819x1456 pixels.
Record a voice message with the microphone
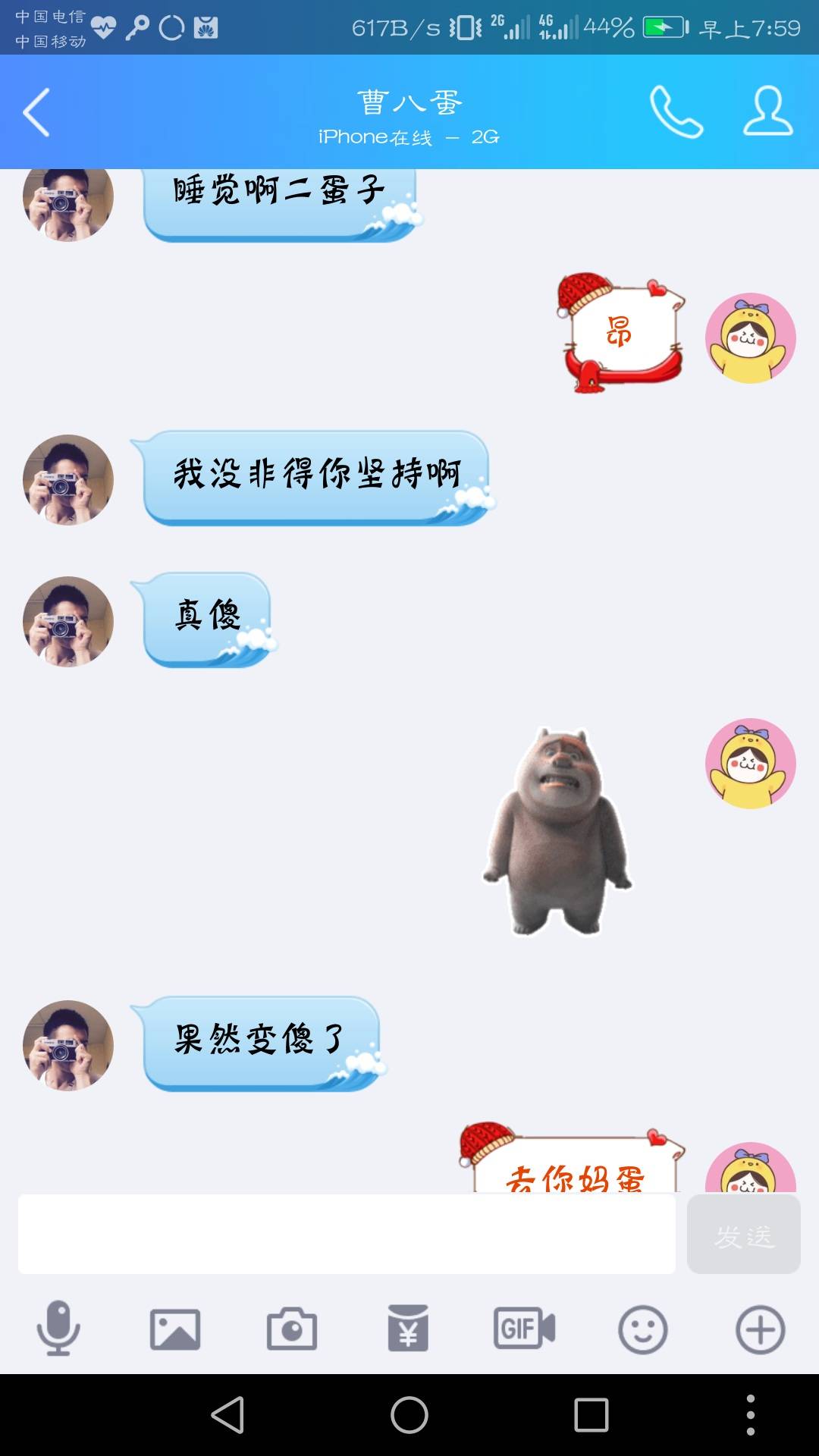tap(58, 1329)
